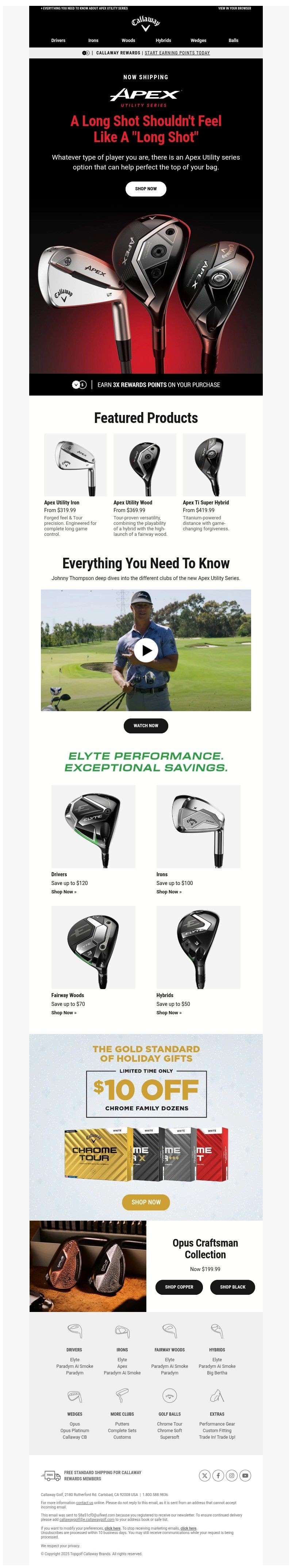This screenshot has width=292, height=1568.
Task: Open the Apex Ti Super Hybrid product
Action: [x=214, y=465]
